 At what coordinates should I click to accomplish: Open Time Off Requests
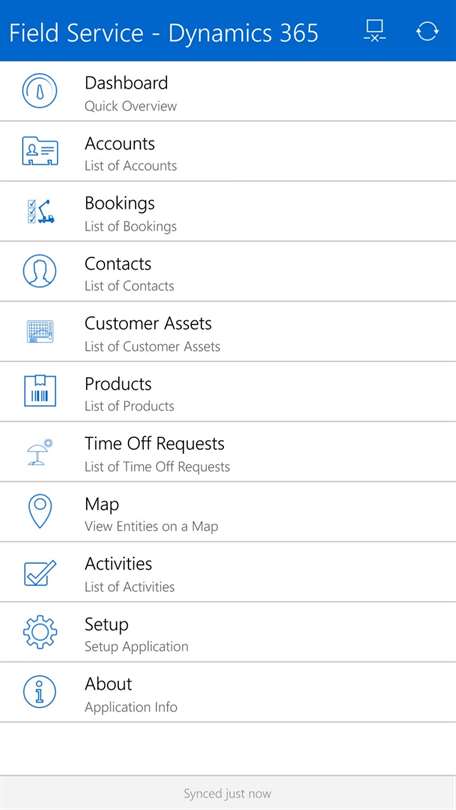coord(228,451)
